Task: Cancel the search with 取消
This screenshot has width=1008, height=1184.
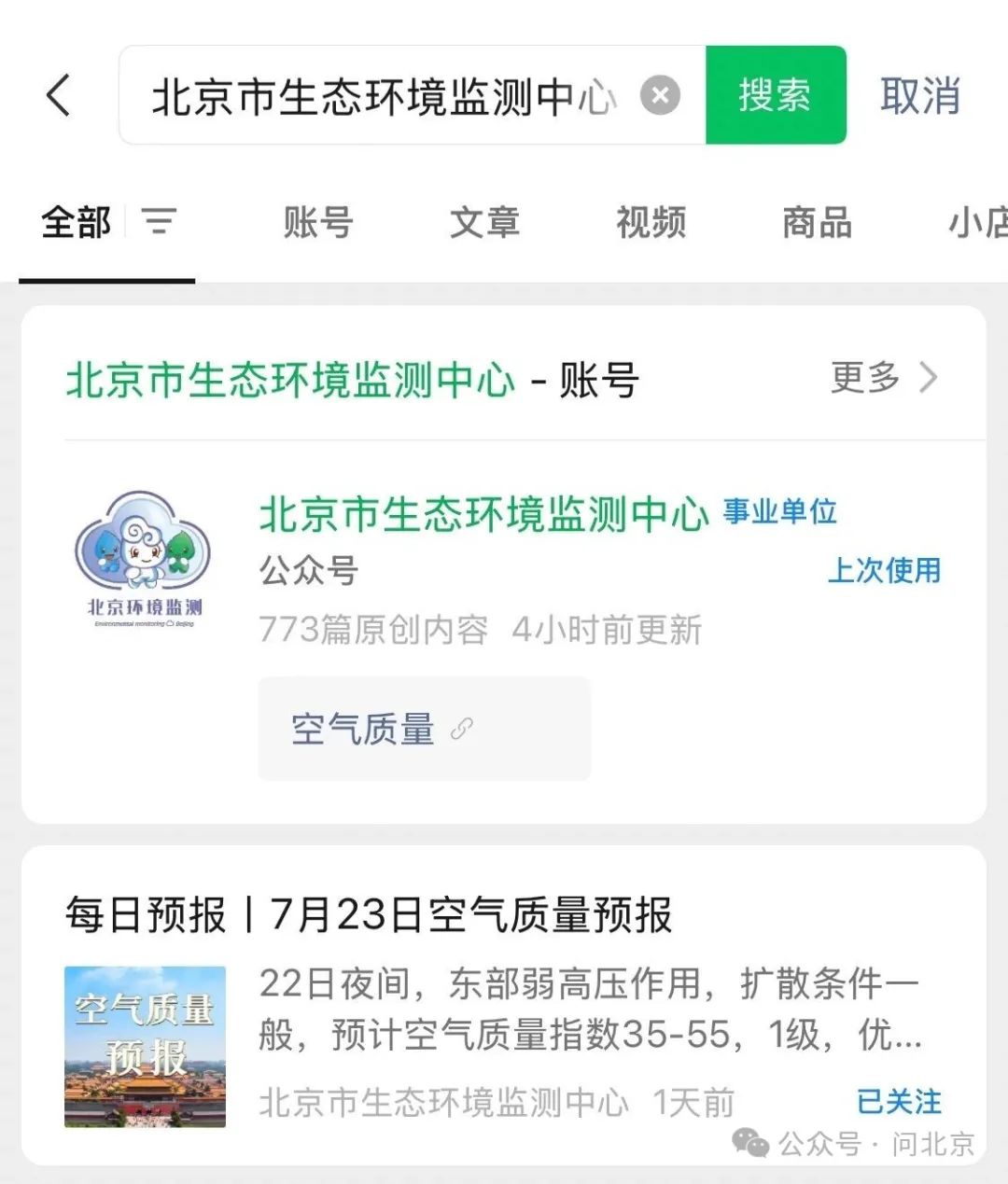Action: [x=919, y=96]
